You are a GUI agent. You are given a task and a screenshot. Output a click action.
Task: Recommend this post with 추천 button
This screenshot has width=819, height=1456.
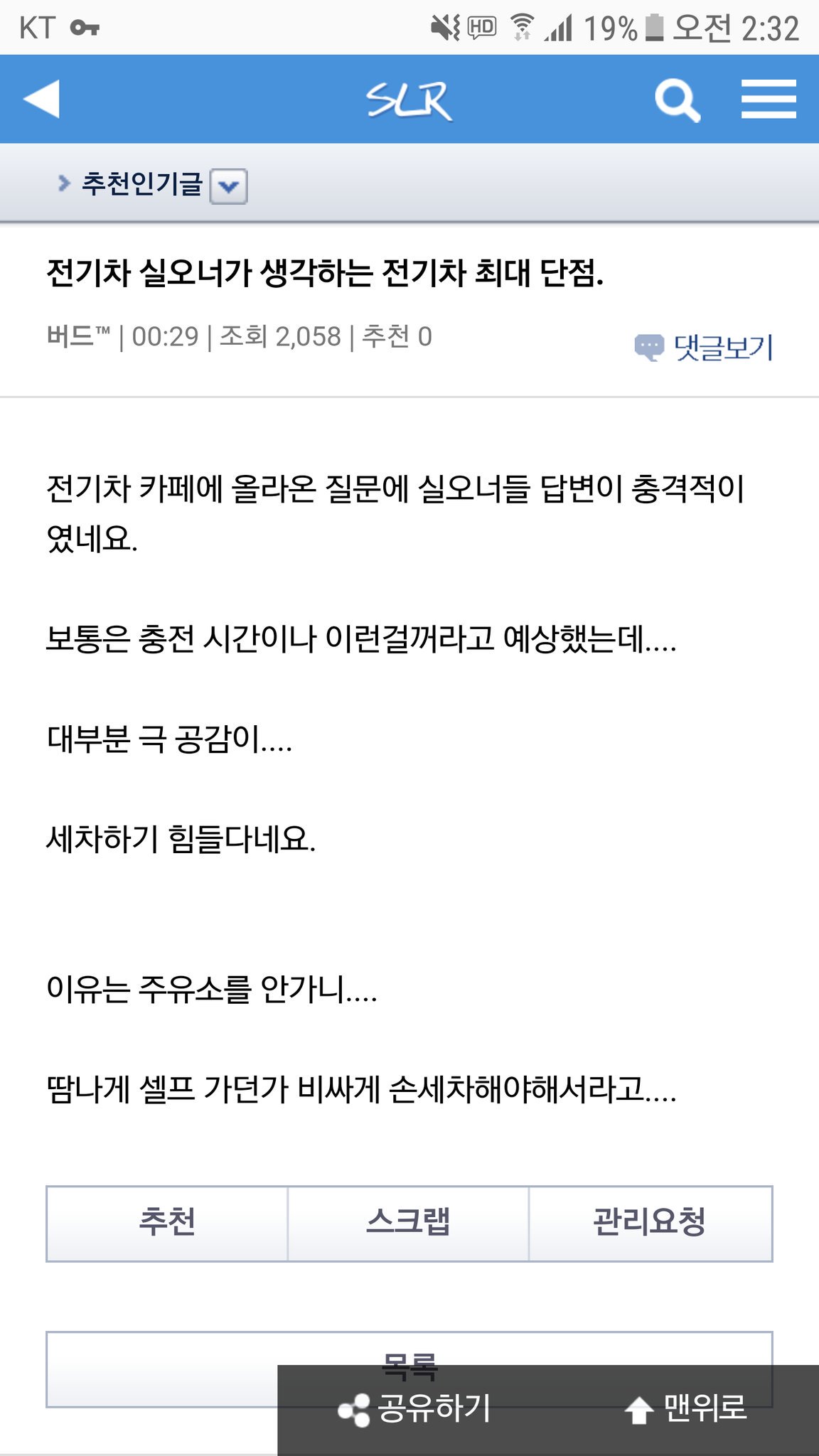pos(167,1224)
